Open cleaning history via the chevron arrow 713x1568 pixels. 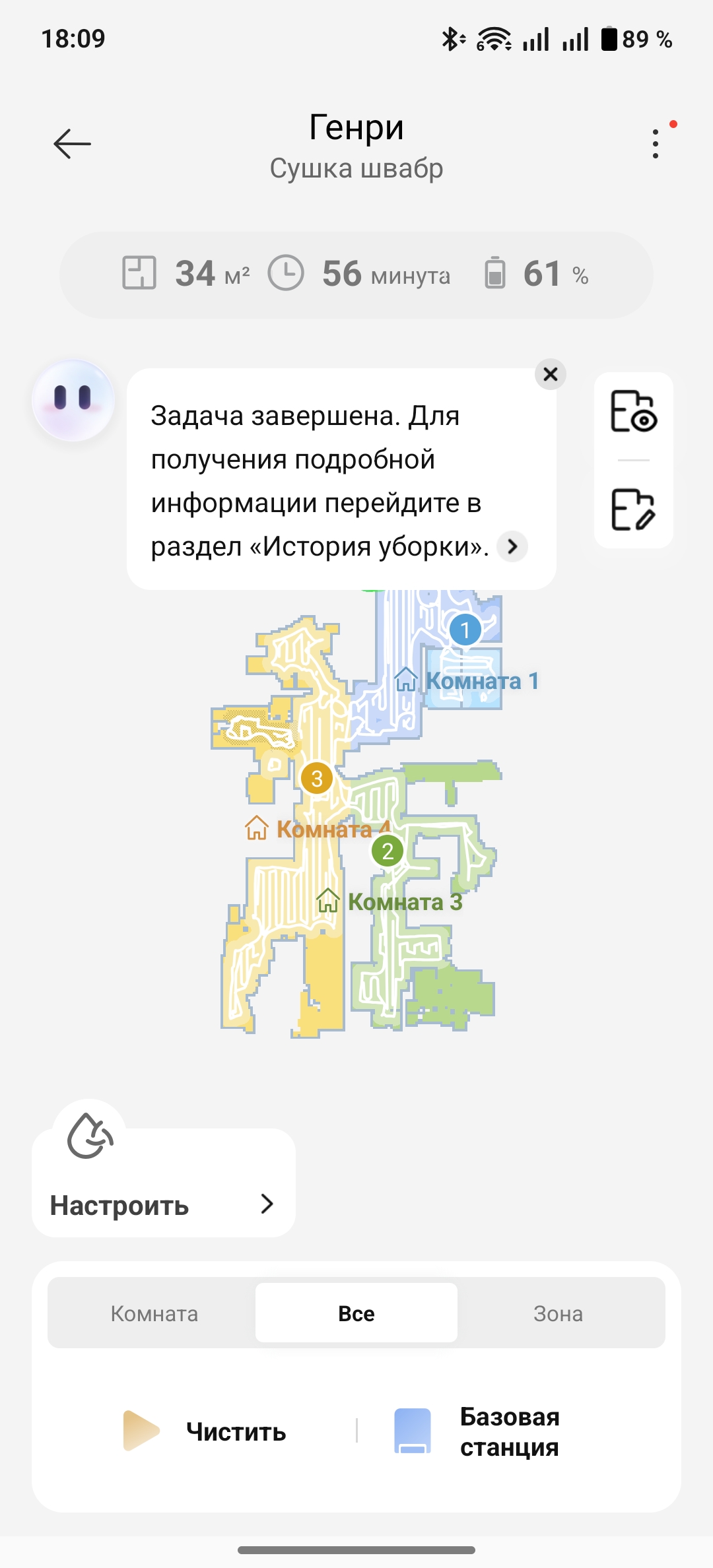point(512,546)
